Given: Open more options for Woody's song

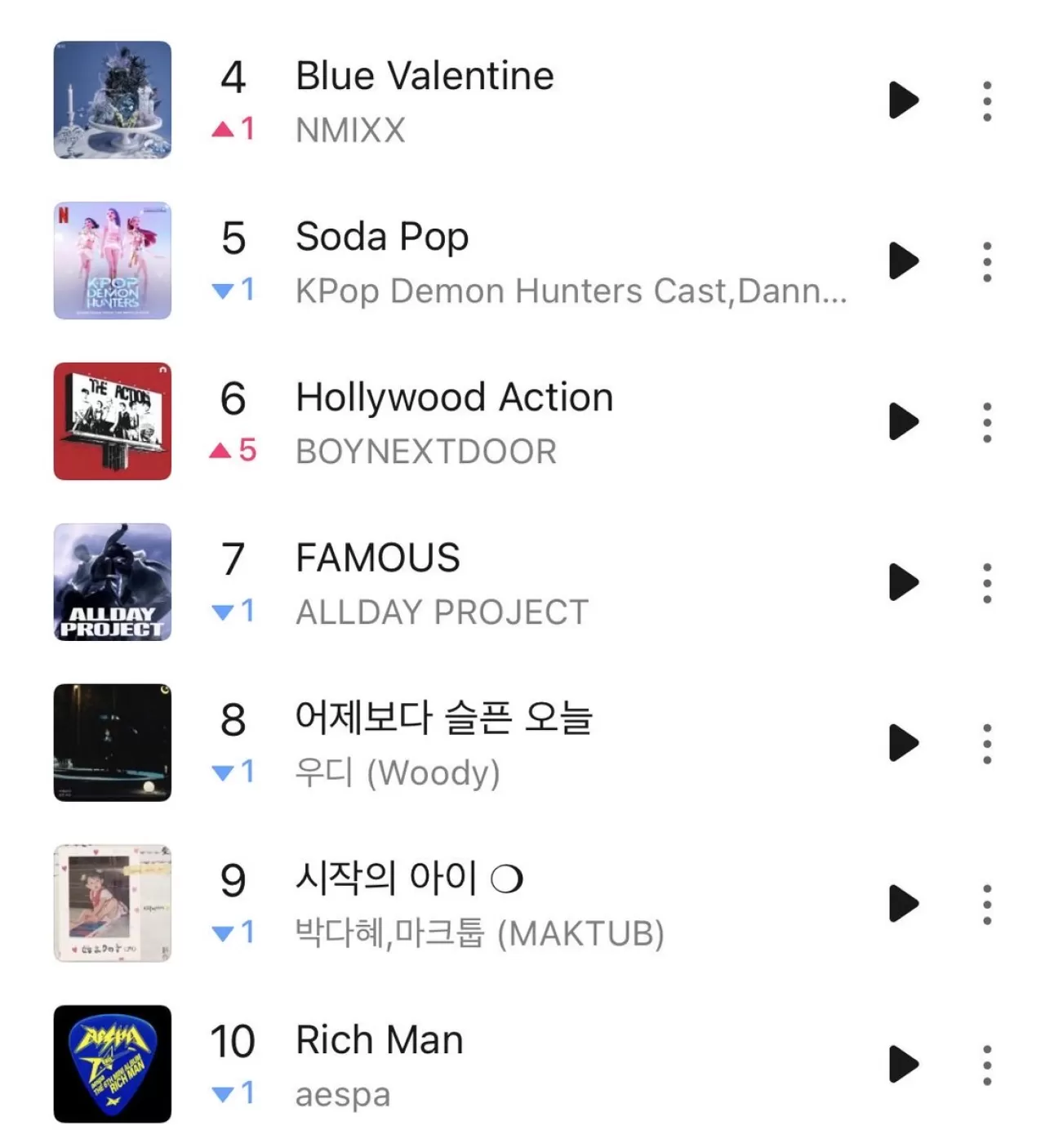Looking at the screenshot, I should pos(987,744).
